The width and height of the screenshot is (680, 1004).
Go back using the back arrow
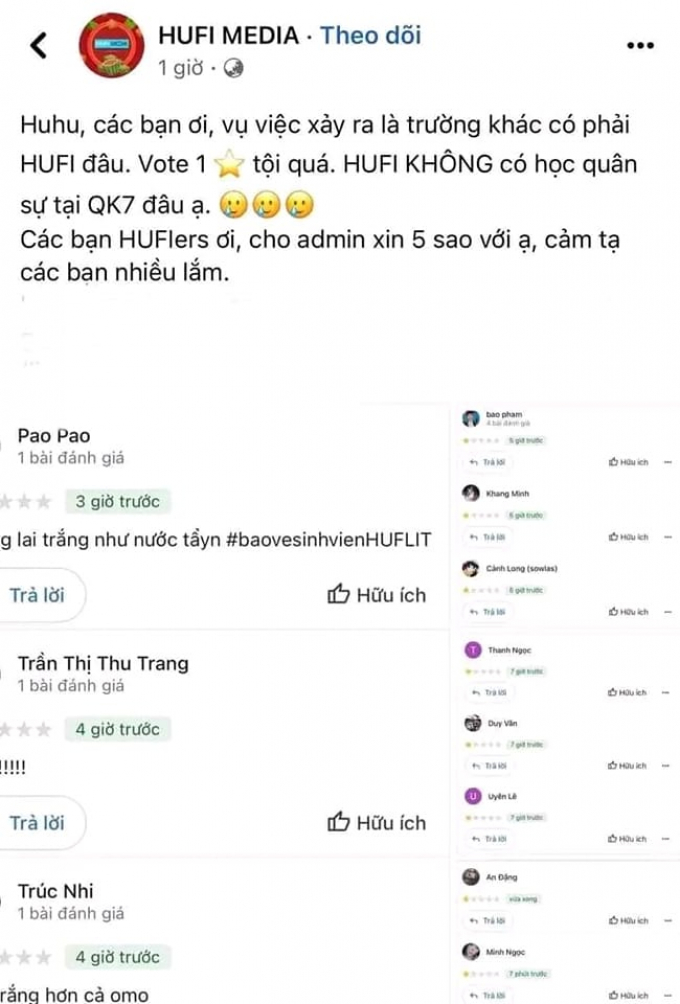38,45
